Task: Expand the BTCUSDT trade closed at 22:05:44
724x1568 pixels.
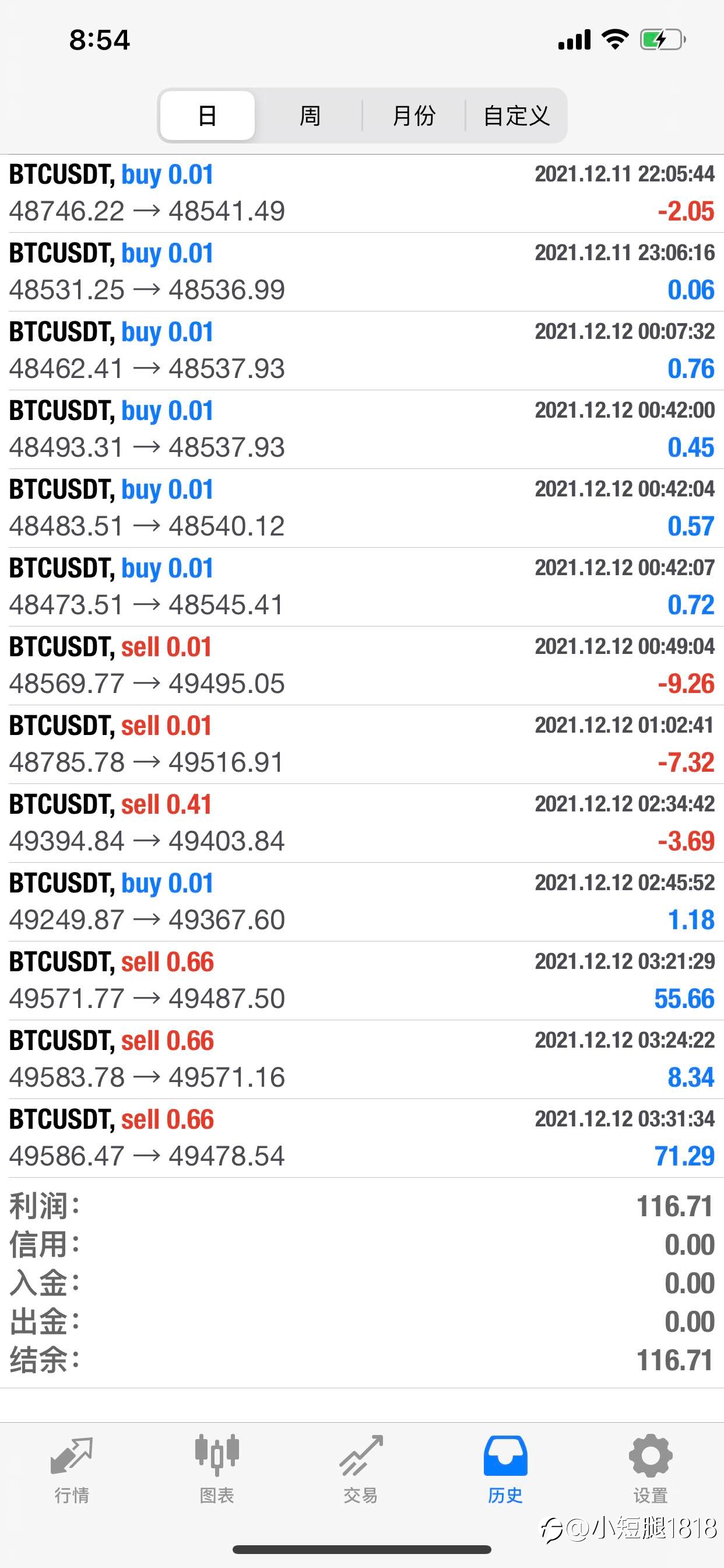Action: tap(362, 194)
